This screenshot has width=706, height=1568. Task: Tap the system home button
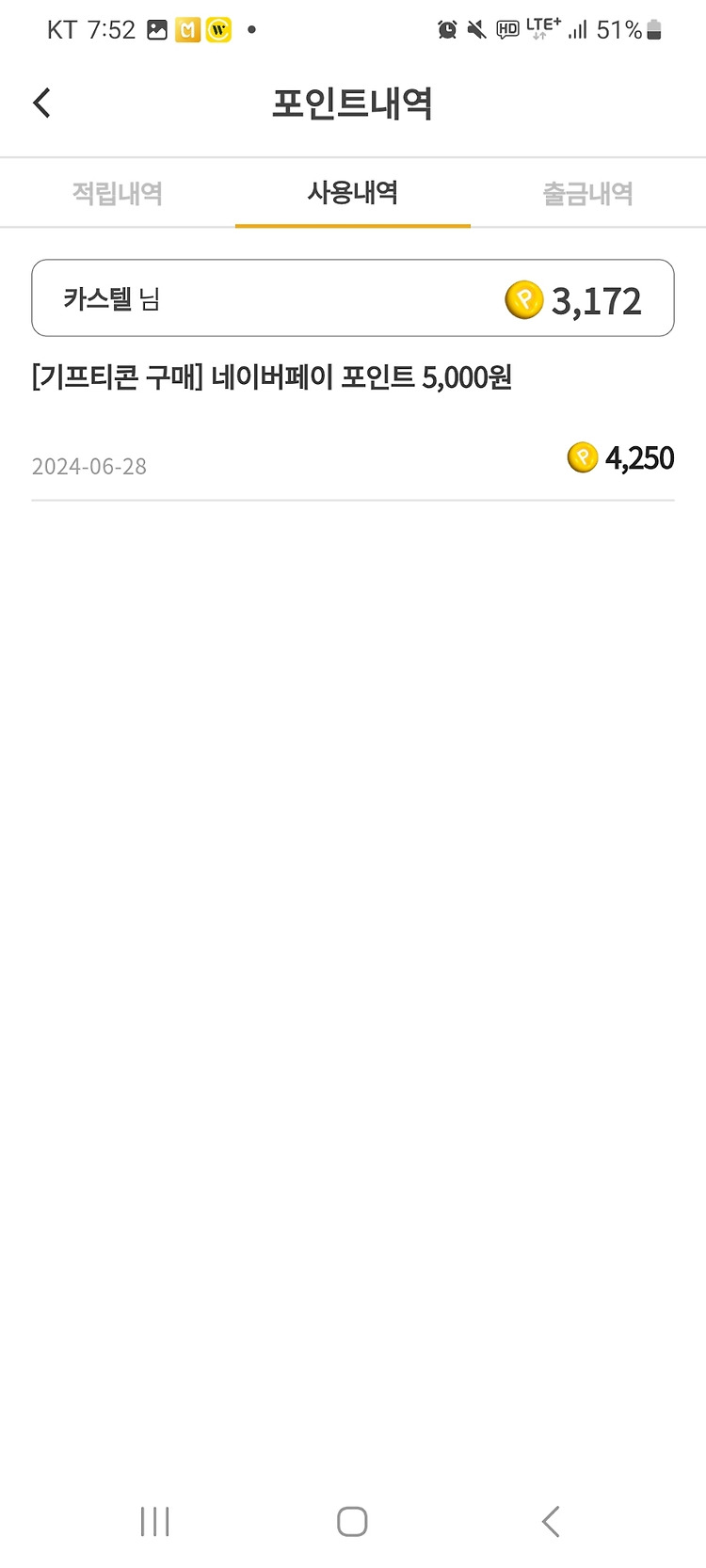352,1522
